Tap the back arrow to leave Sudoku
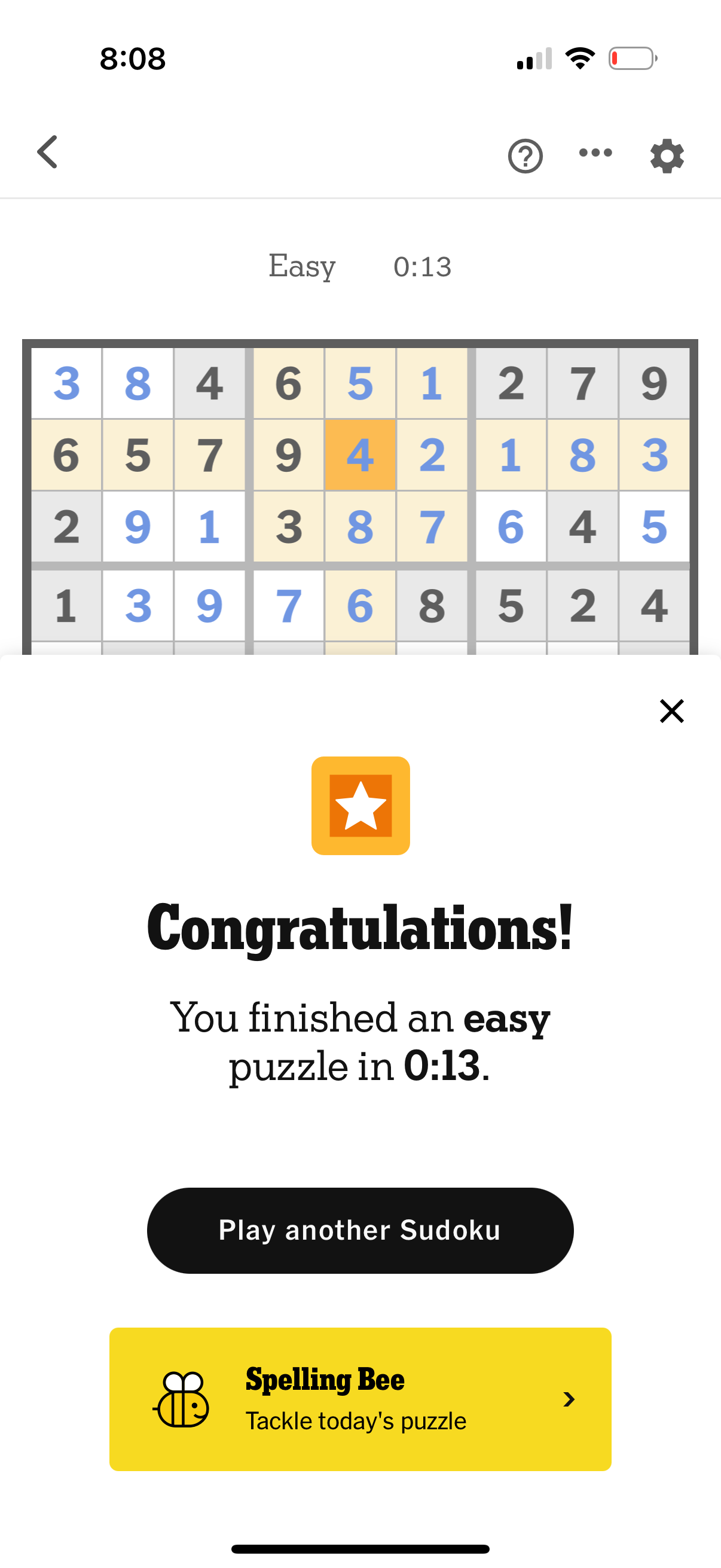721x1568 pixels. [47, 152]
